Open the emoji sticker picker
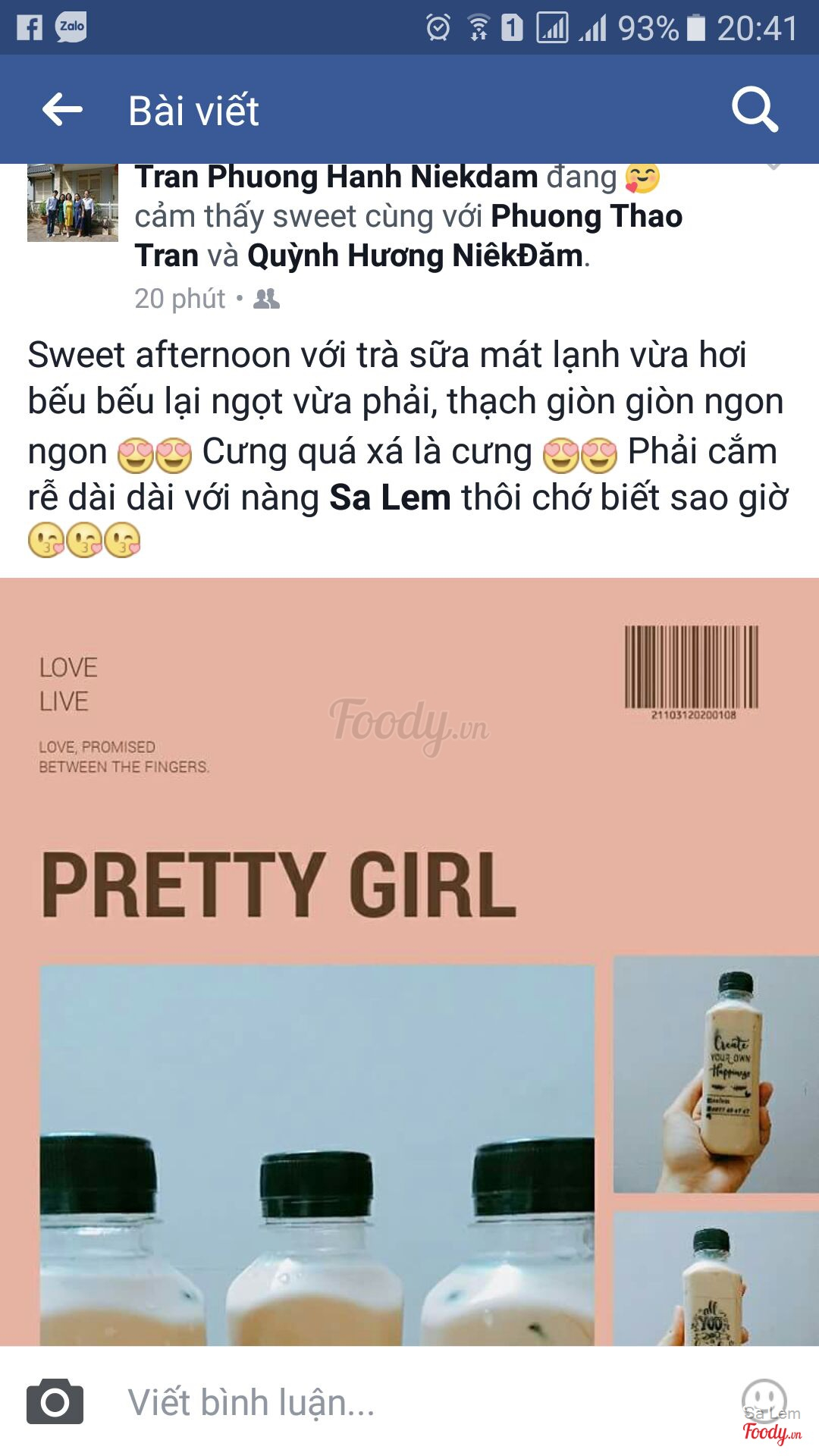The width and height of the screenshot is (819, 1456). click(x=764, y=1401)
